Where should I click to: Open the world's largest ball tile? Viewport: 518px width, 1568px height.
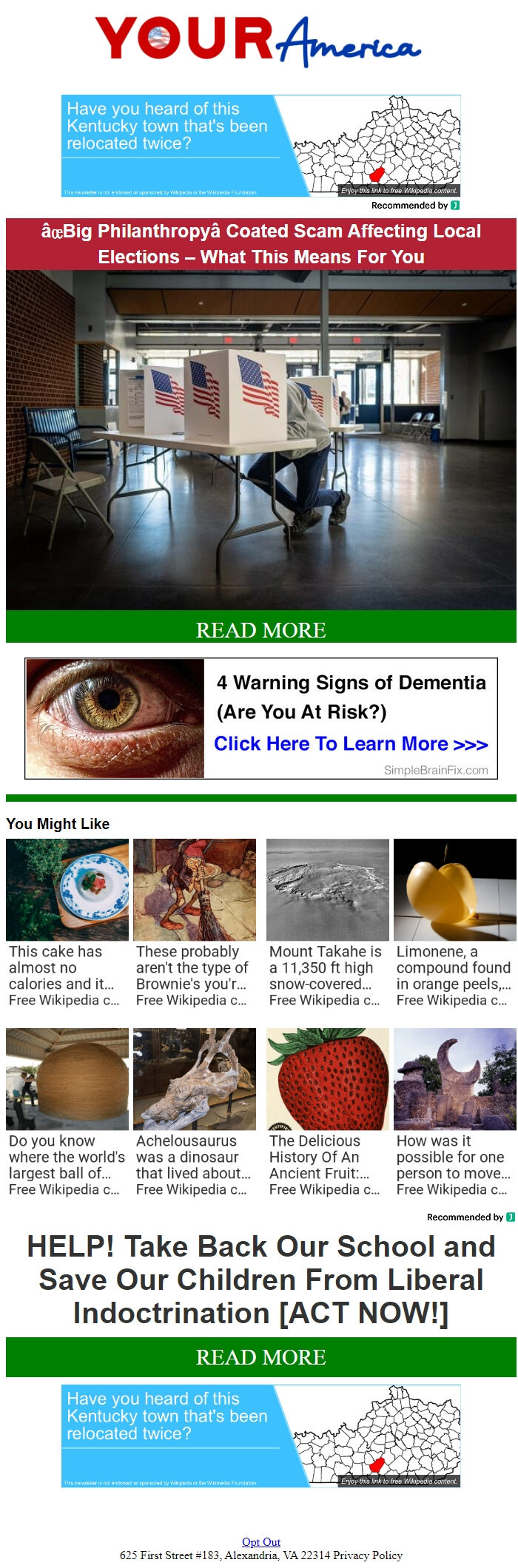[67, 1112]
